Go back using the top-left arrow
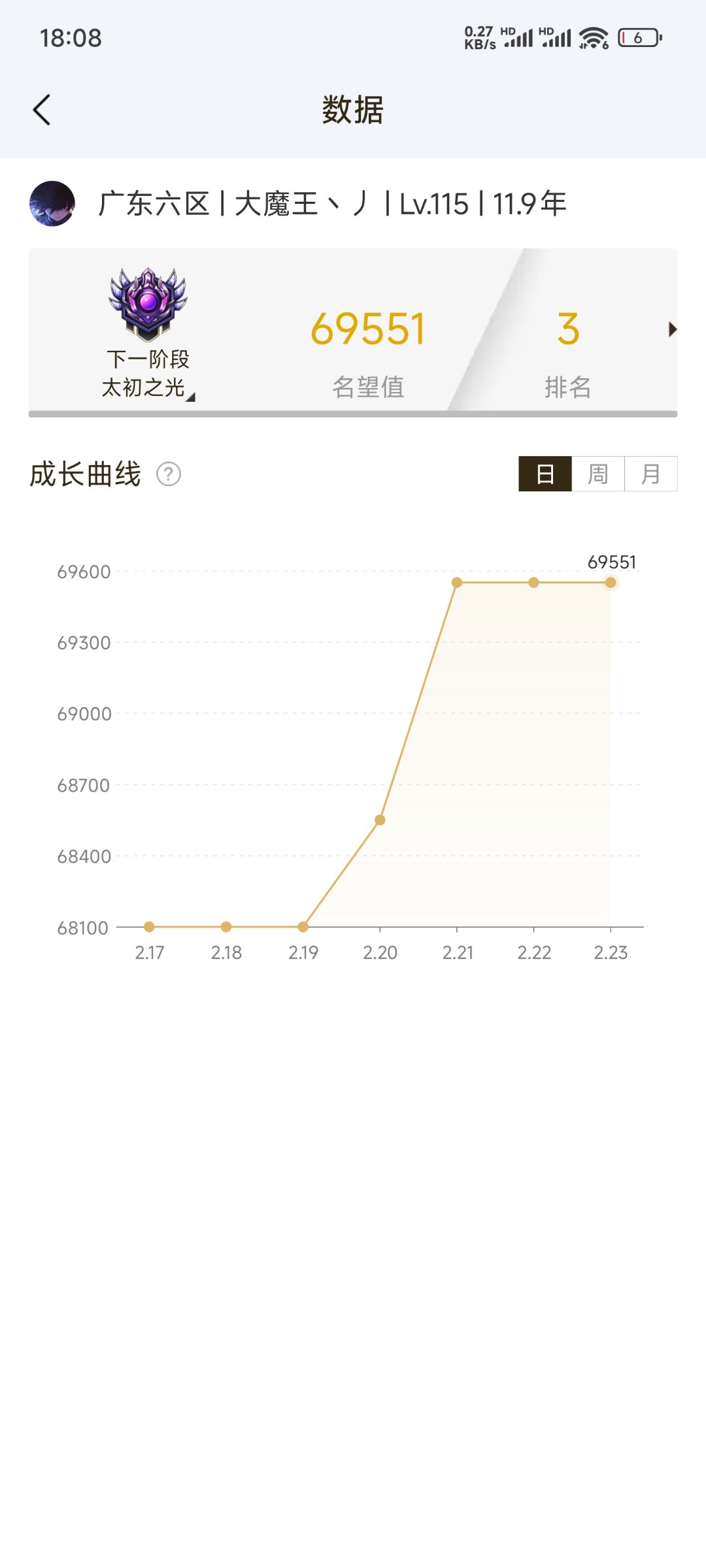The width and height of the screenshot is (706, 1568). pyautogui.click(x=42, y=110)
